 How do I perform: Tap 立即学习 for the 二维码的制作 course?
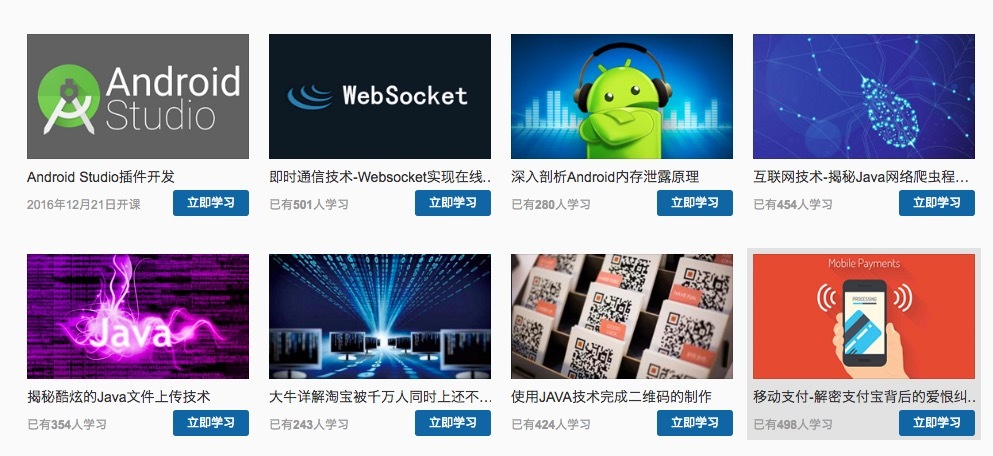pos(695,423)
